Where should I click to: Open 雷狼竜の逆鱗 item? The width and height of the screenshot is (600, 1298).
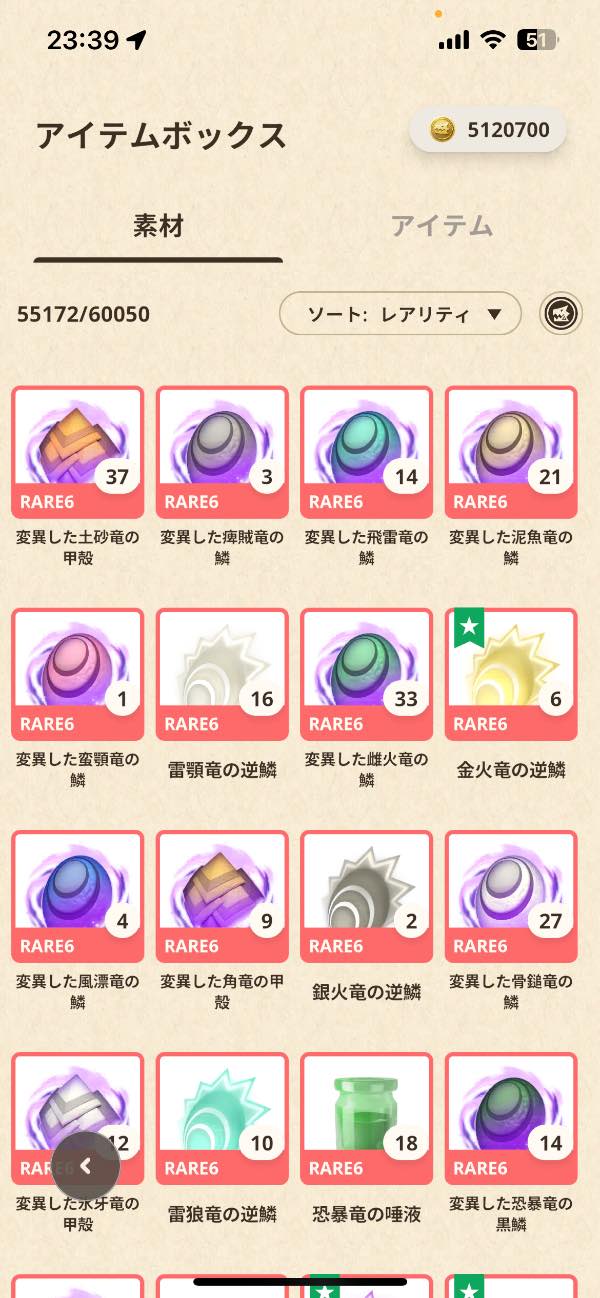click(x=222, y=1118)
